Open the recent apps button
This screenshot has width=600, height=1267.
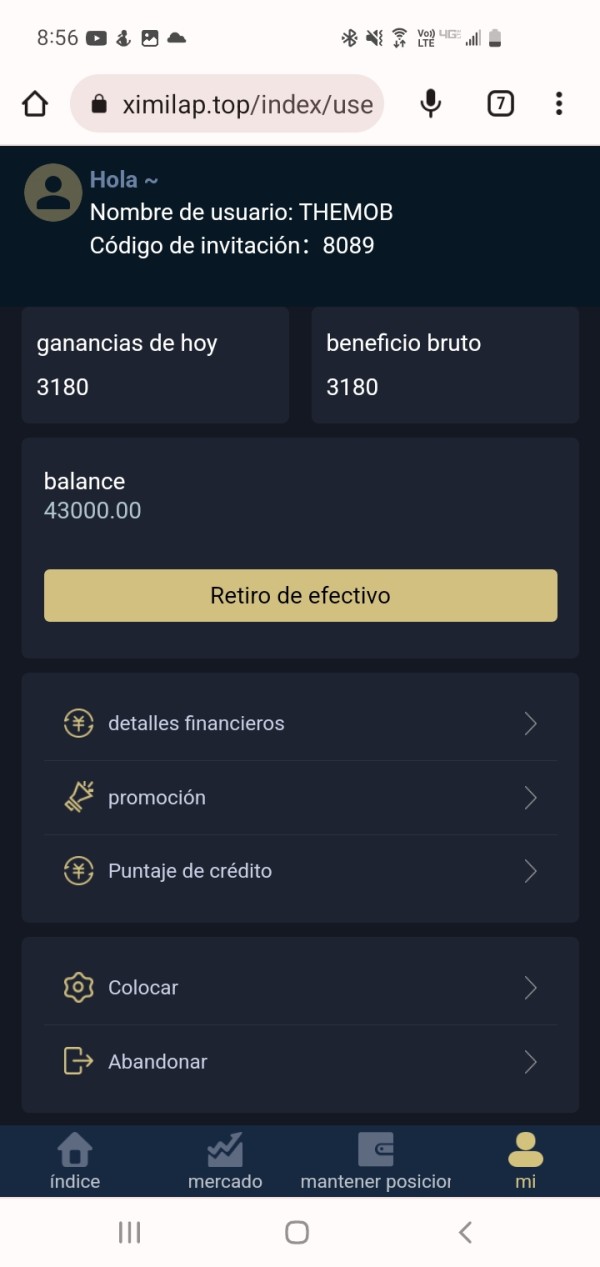coord(130,1232)
